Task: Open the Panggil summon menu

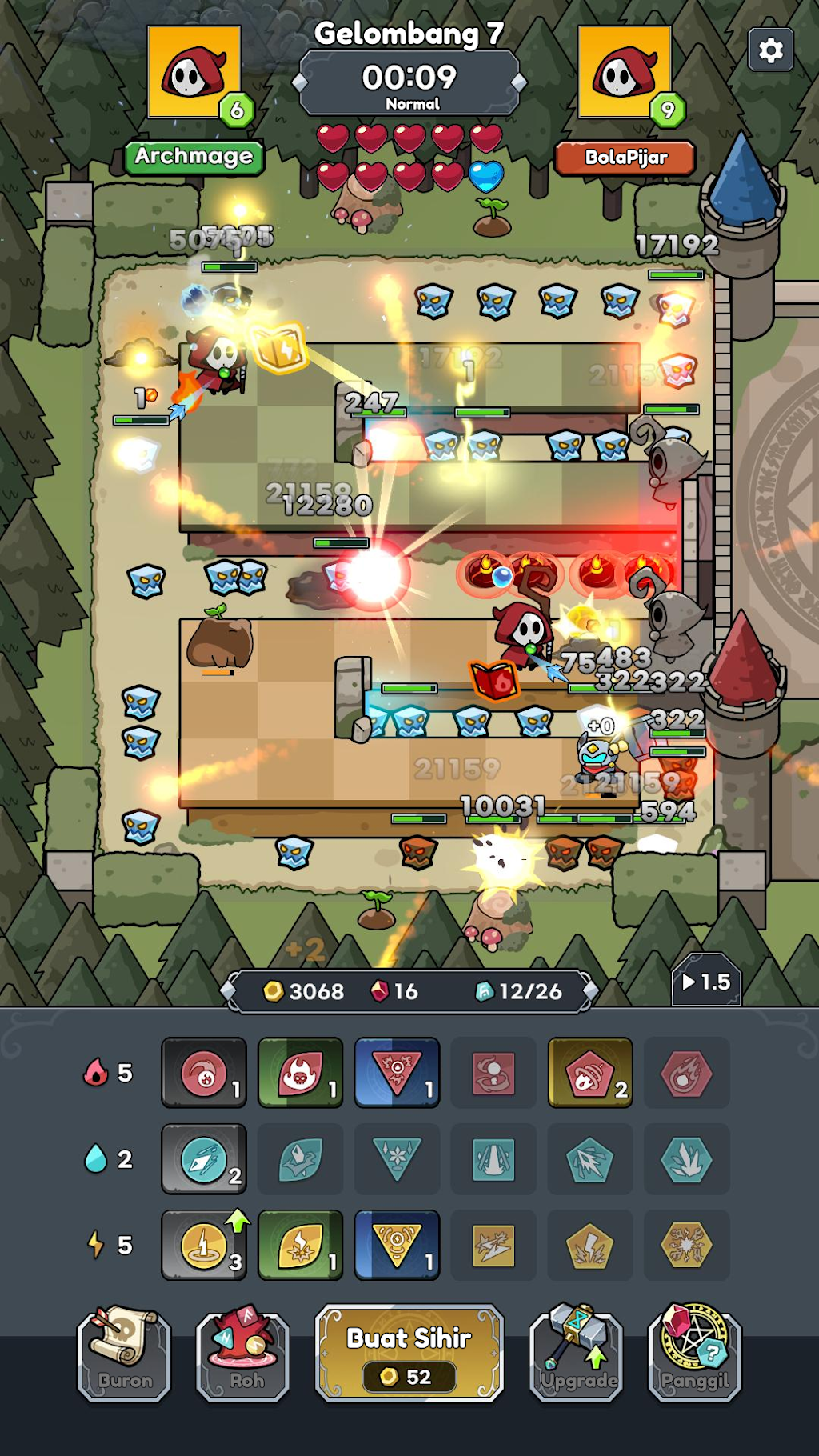Action: pyautogui.click(x=695, y=1354)
